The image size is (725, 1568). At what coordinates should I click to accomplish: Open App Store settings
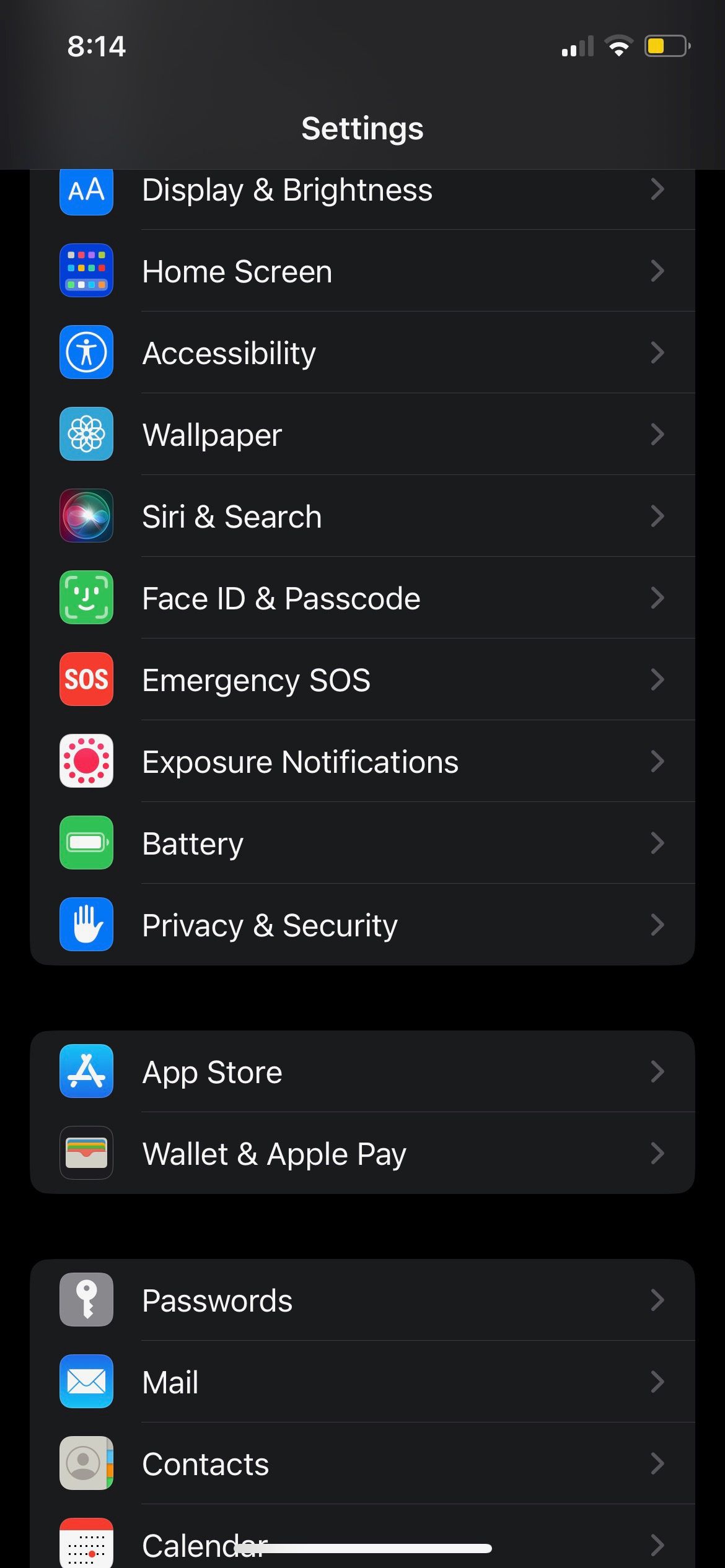click(362, 1072)
